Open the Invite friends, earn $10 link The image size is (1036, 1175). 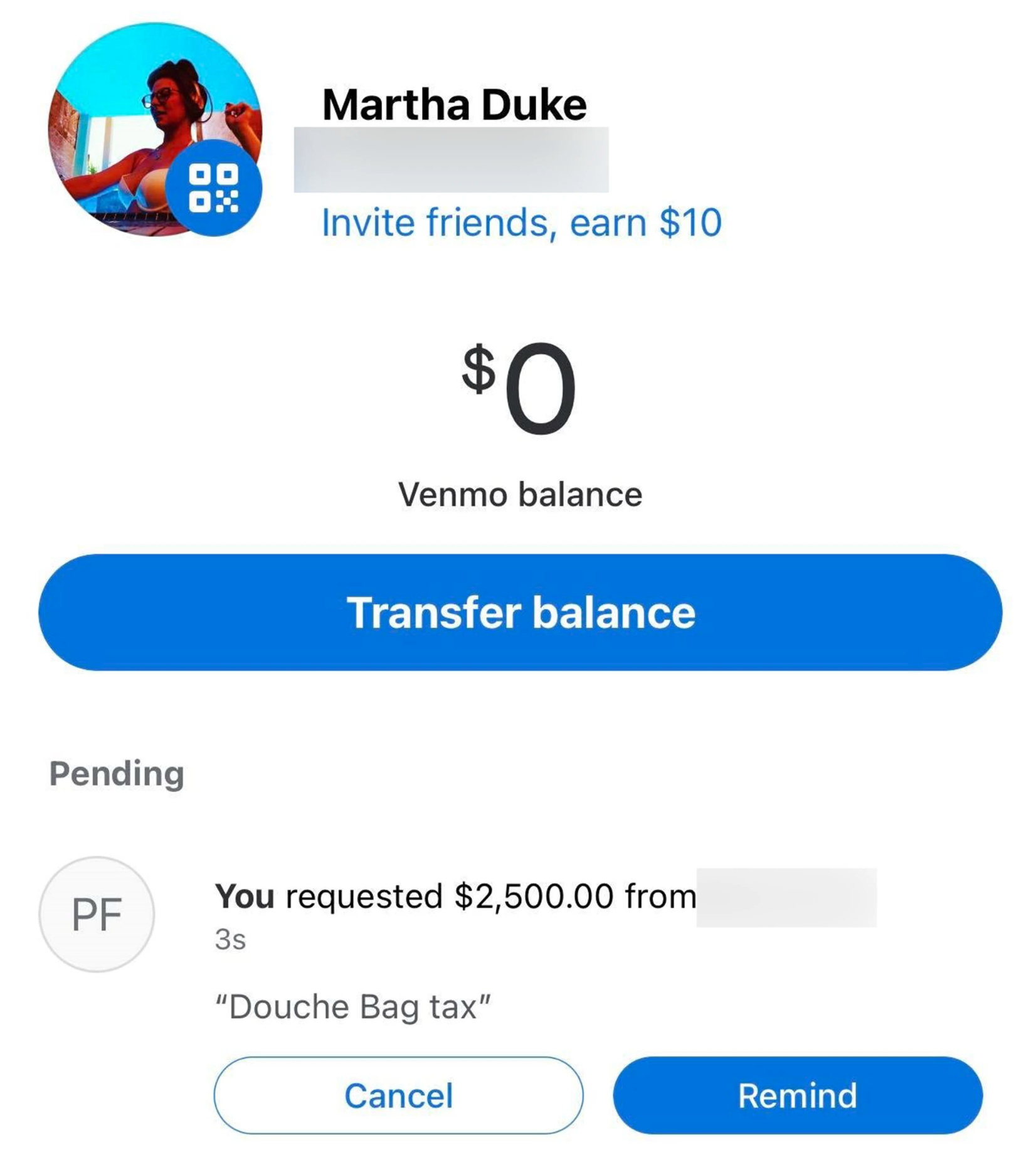[521, 223]
